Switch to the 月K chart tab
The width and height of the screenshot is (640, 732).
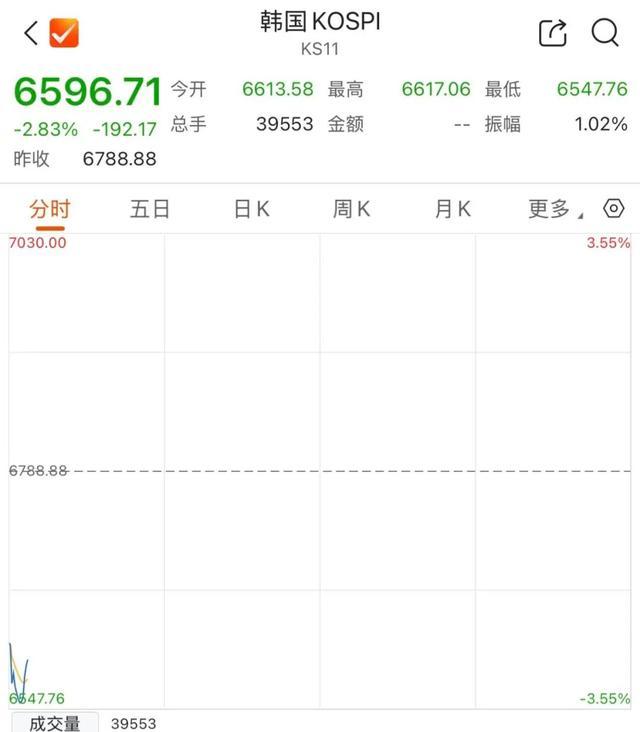(453, 209)
